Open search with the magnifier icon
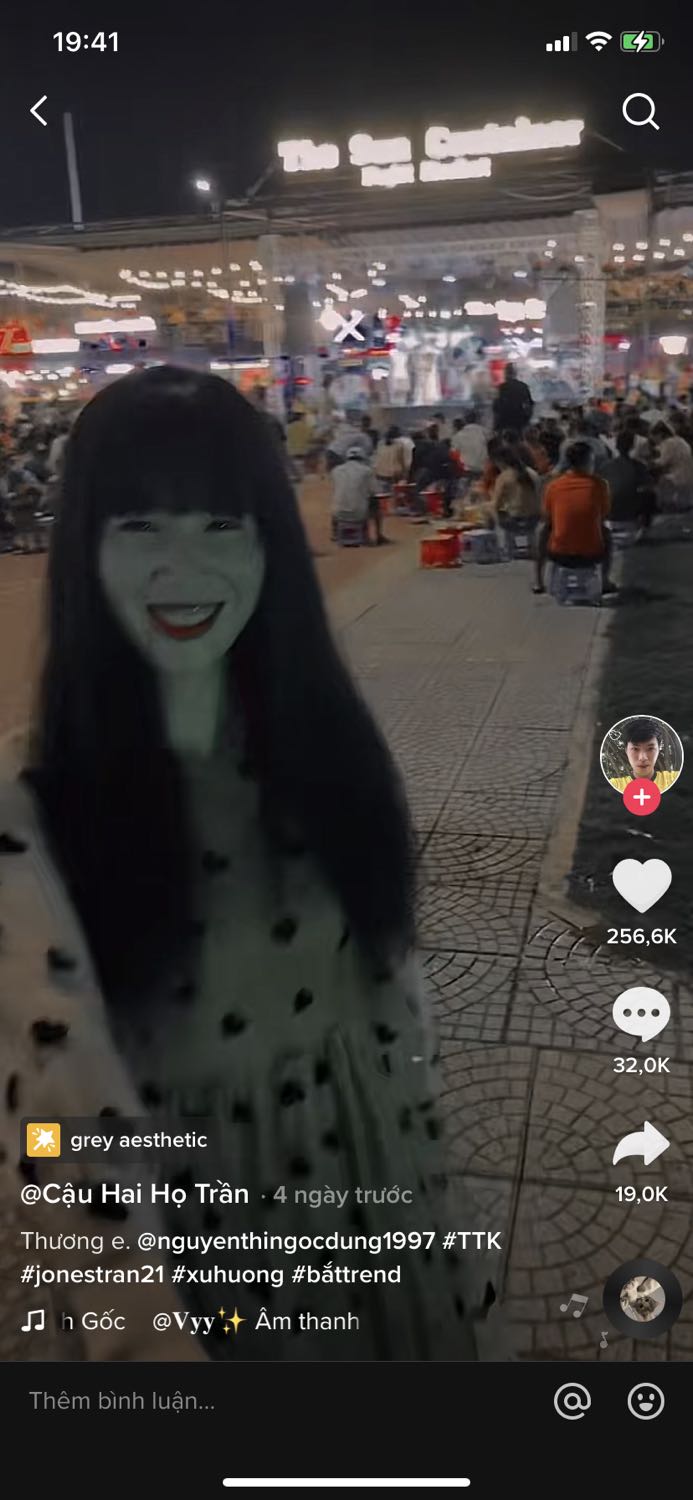Screen dimensions: 693x1500 [640, 112]
